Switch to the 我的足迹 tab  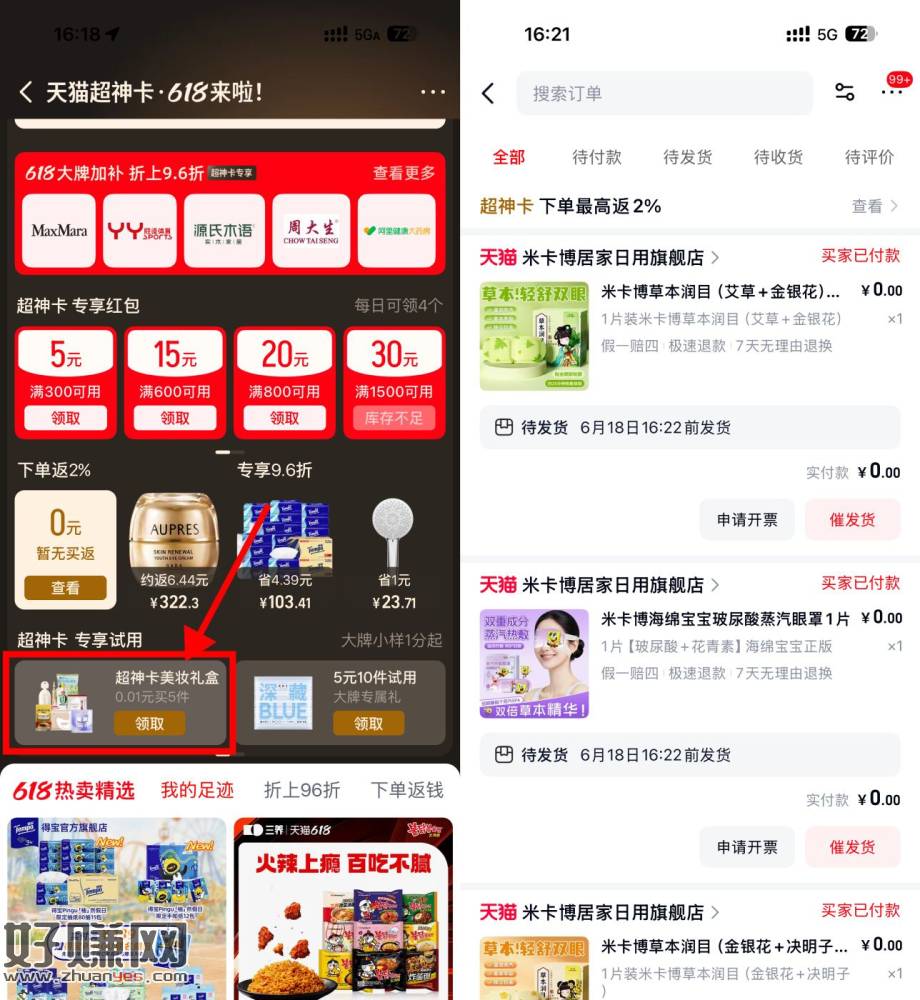pos(197,790)
